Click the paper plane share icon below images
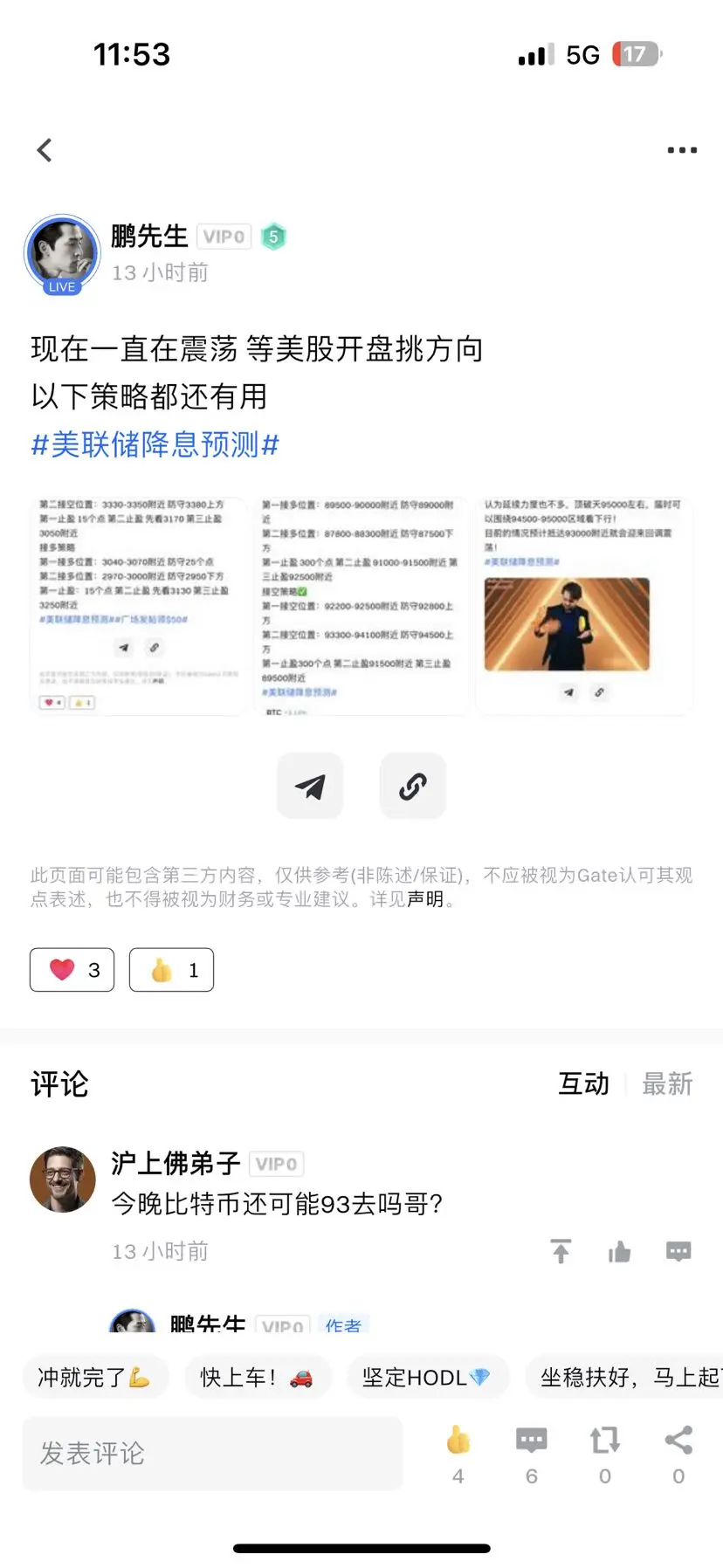Image resolution: width=723 pixels, height=1568 pixels. (x=310, y=785)
